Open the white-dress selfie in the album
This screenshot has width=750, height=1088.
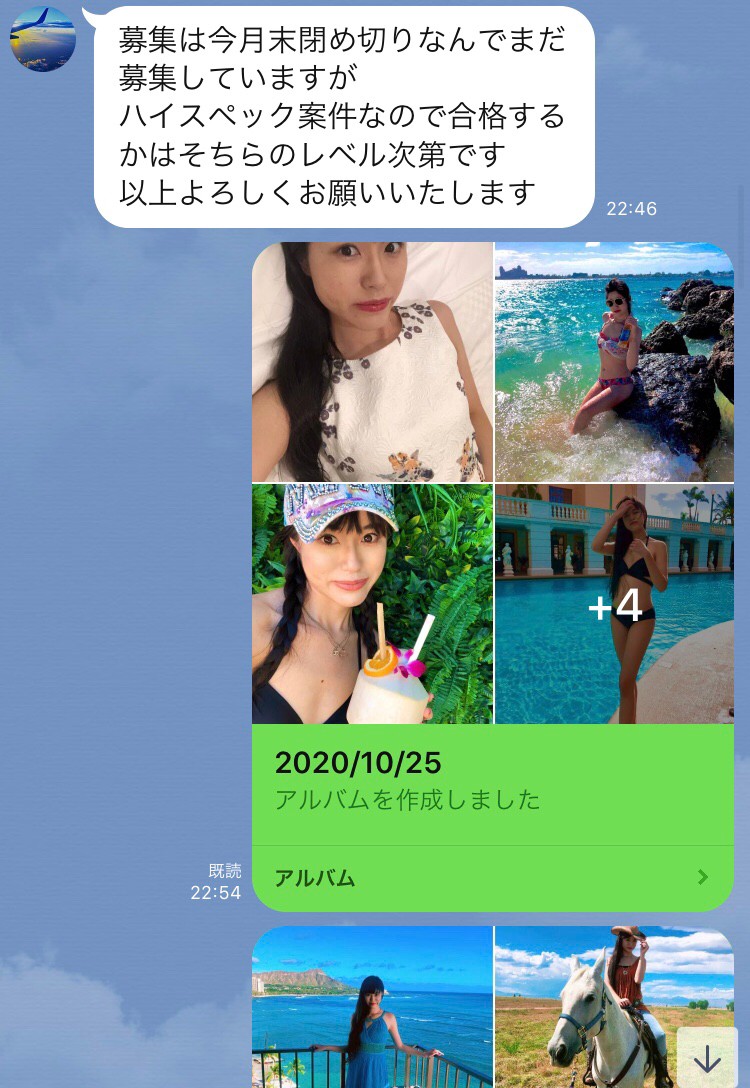point(372,362)
